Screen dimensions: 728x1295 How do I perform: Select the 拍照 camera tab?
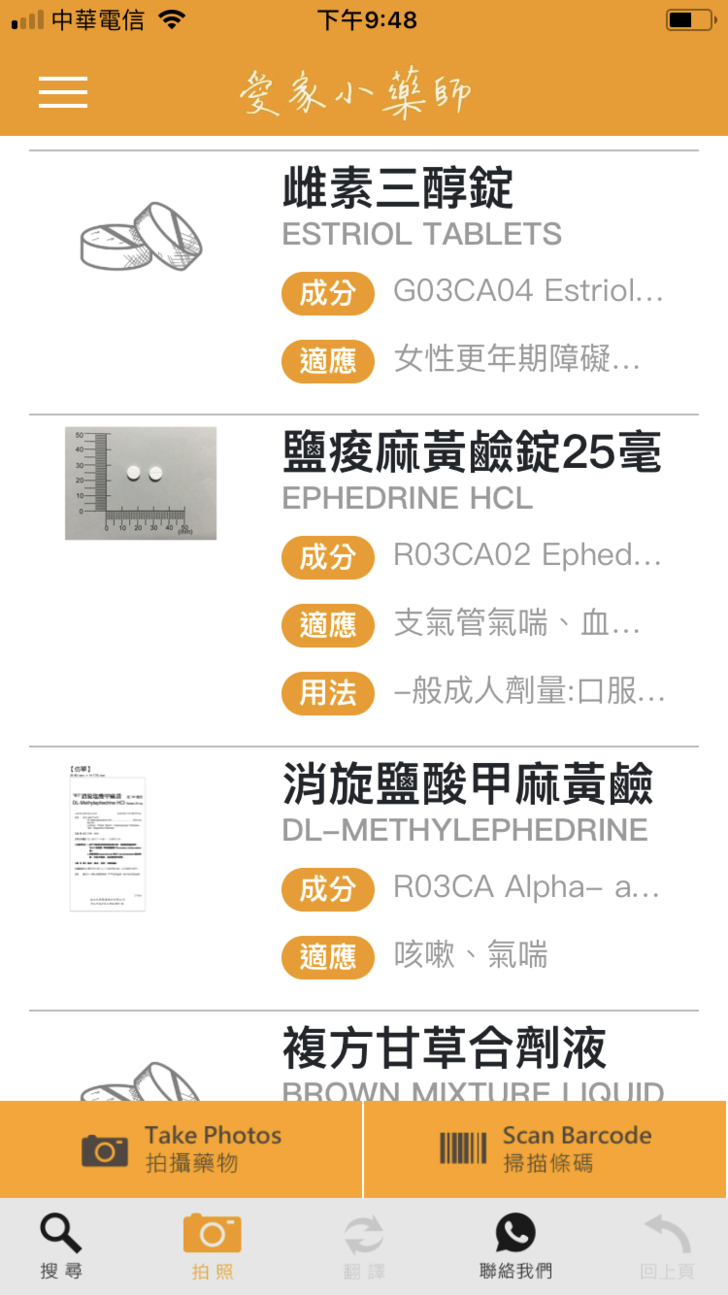pyautogui.click(x=212, y=1246)
